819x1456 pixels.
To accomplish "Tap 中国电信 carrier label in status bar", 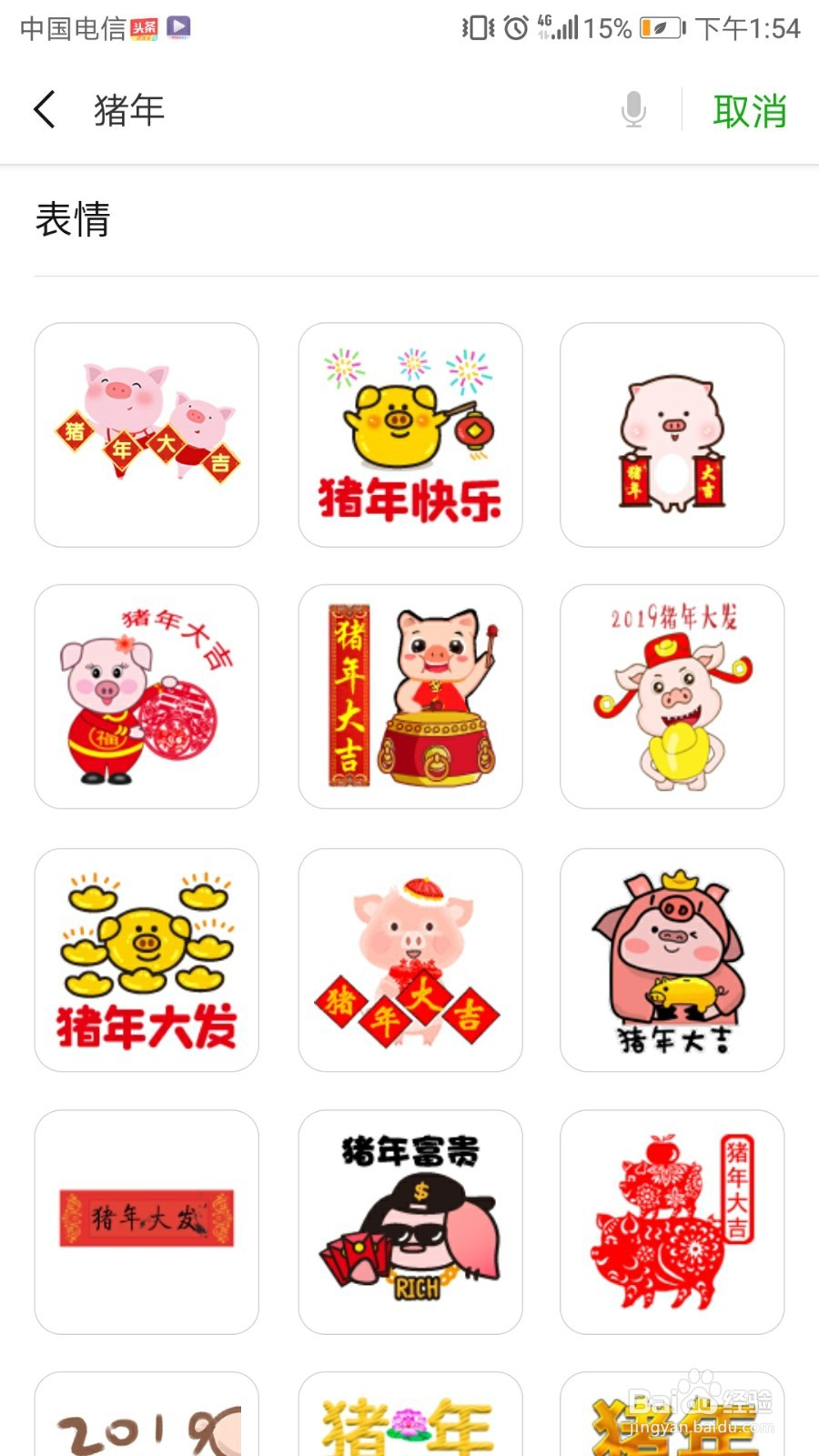I will tap(68, 27).
